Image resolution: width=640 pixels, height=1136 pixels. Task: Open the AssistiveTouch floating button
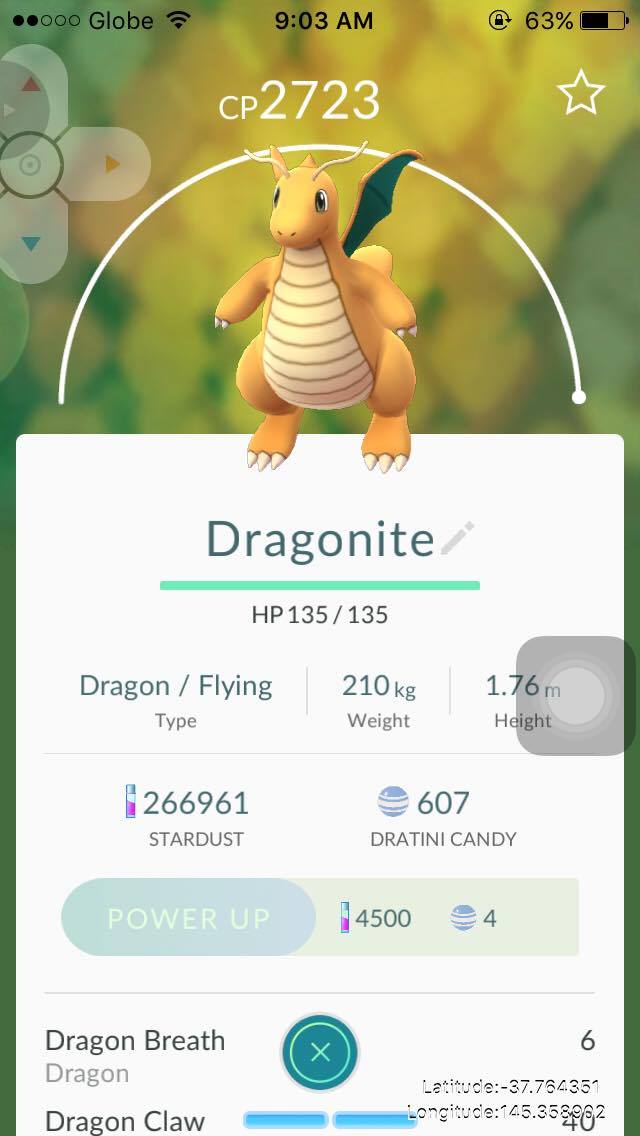tap(576, 696)
